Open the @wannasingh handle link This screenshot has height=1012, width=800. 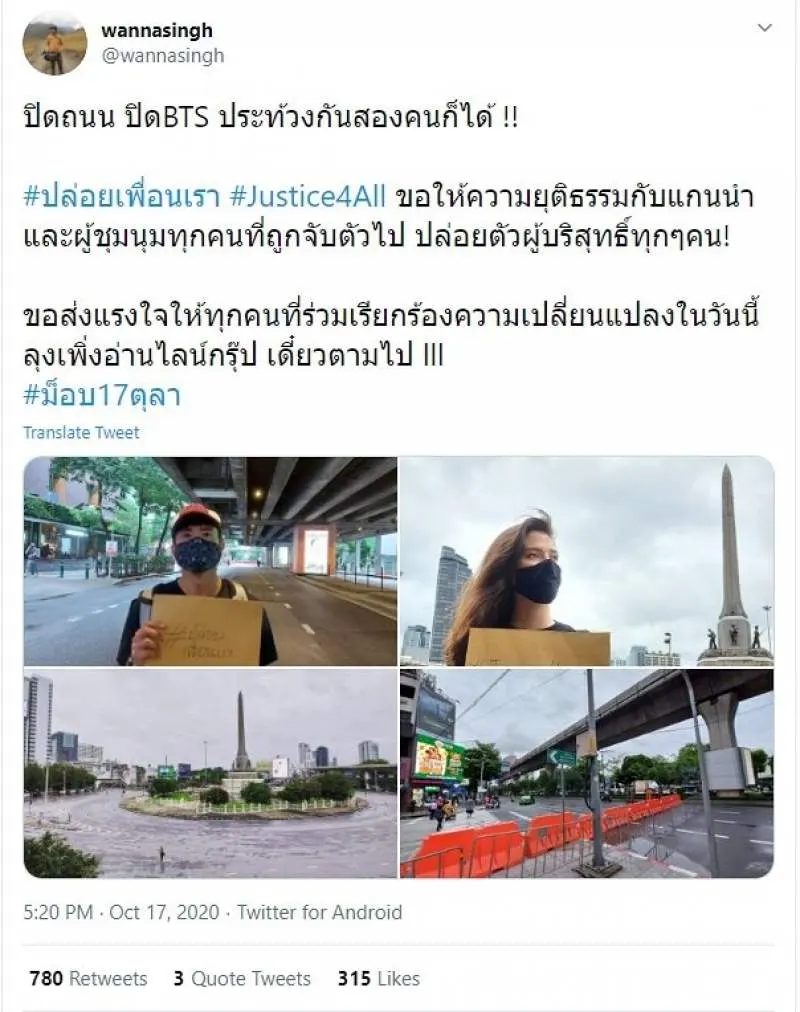click(x=162, y=56)
